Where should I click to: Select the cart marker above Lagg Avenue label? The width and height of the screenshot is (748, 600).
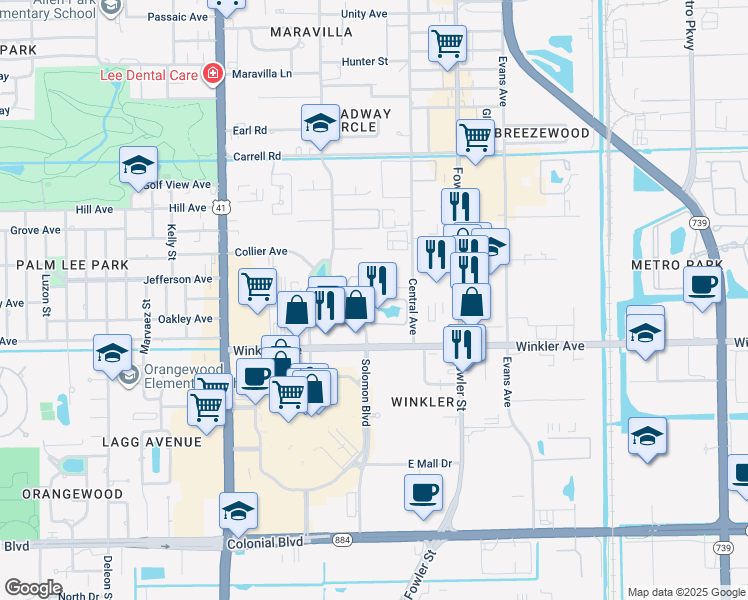[x=206, y=408]
